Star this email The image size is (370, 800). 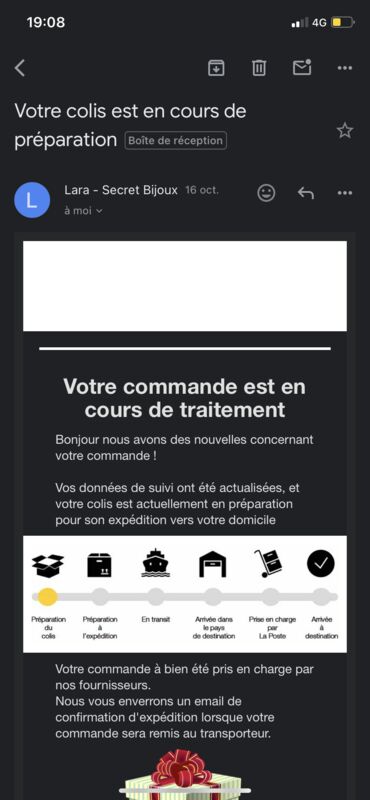(x=345, y=131)
